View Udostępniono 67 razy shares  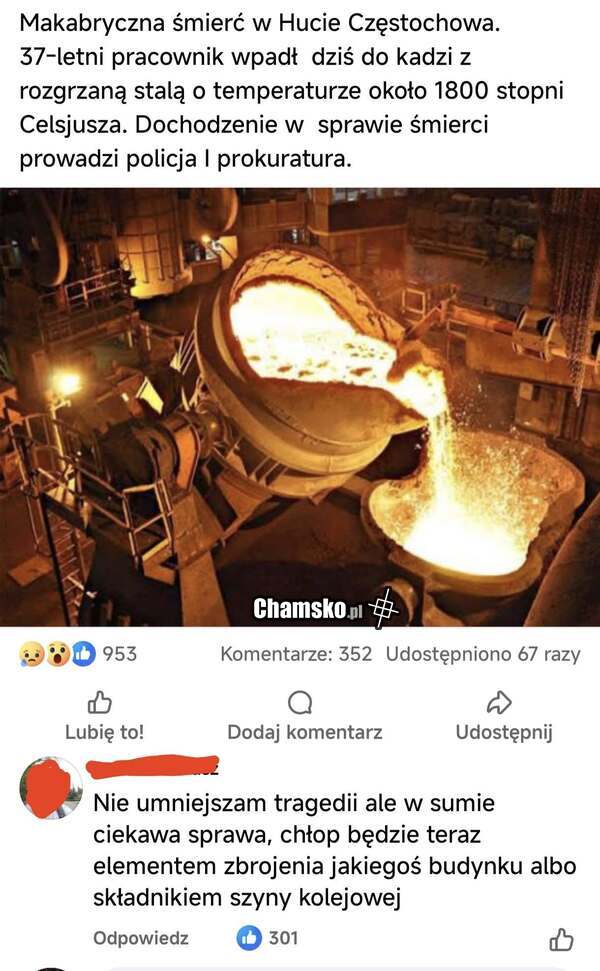(x=482, y=654)
